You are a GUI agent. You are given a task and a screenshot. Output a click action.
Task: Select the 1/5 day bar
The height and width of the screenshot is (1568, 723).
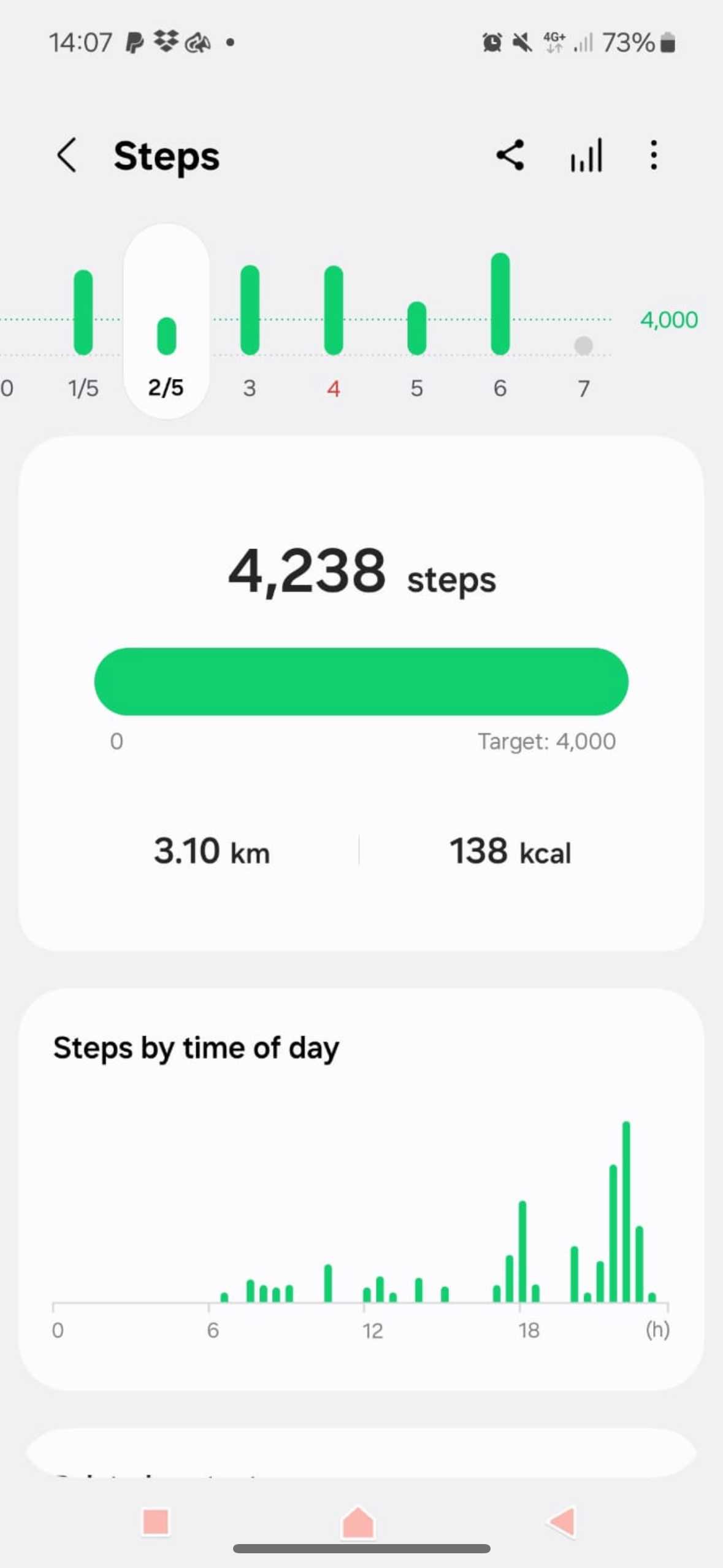[83, 331]
